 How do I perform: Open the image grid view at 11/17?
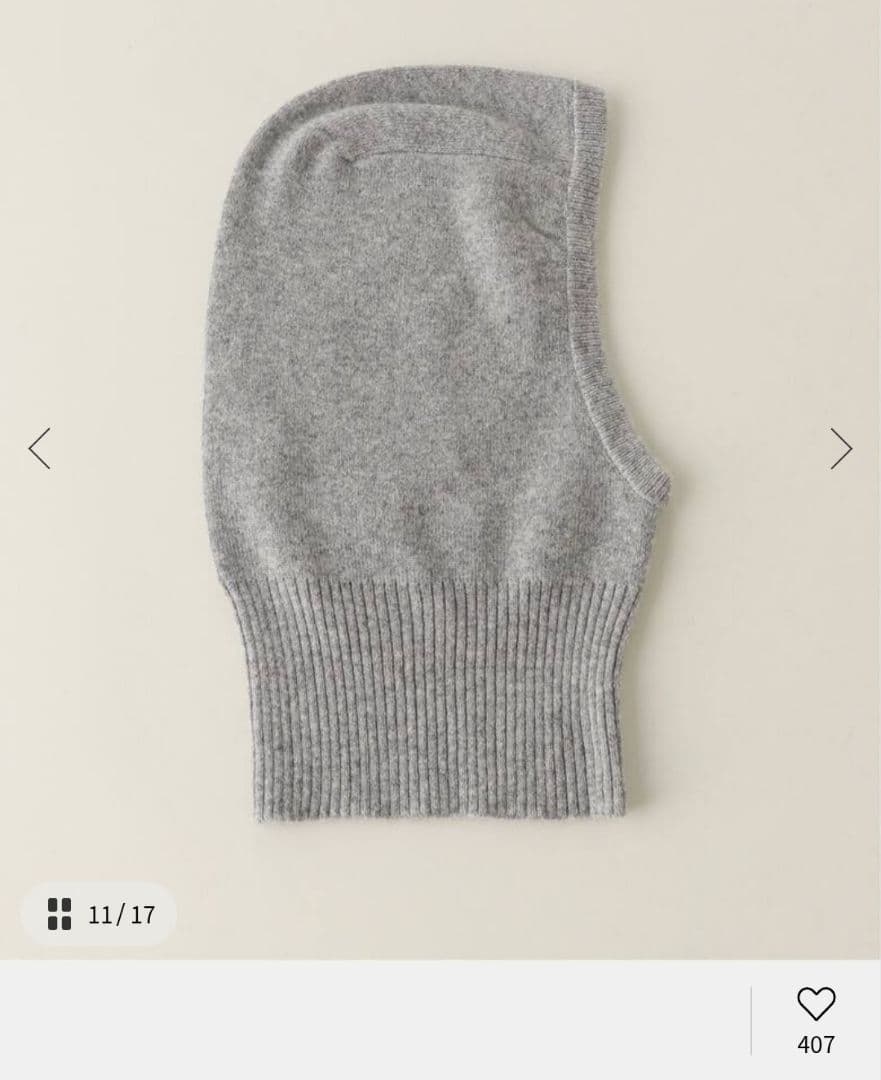[99, 914]
